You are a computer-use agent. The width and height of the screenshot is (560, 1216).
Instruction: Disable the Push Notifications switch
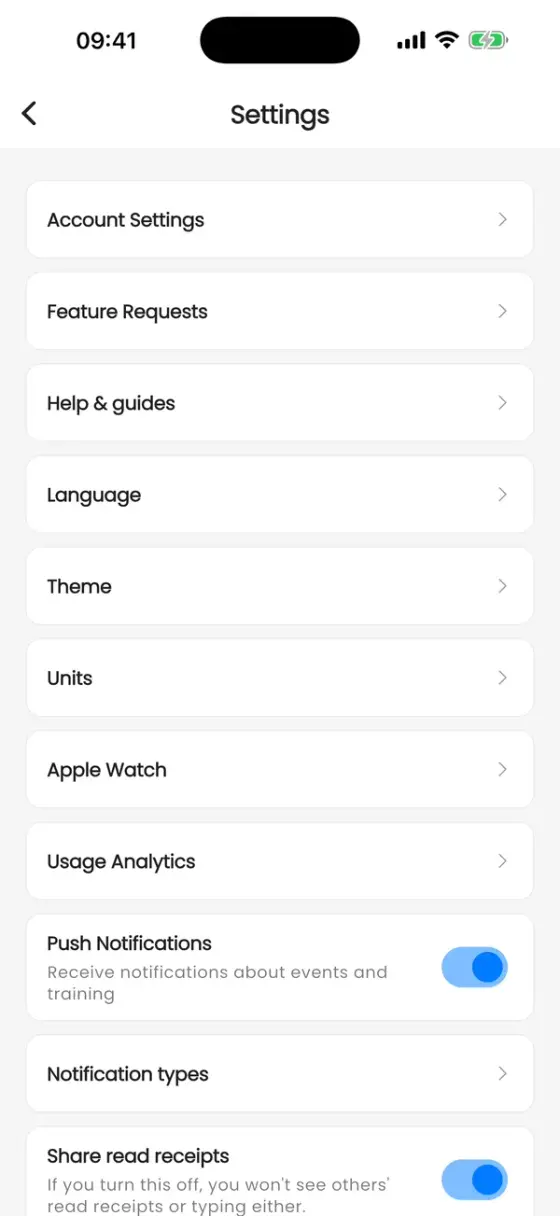pyautogui.click(x=475, y=967)
